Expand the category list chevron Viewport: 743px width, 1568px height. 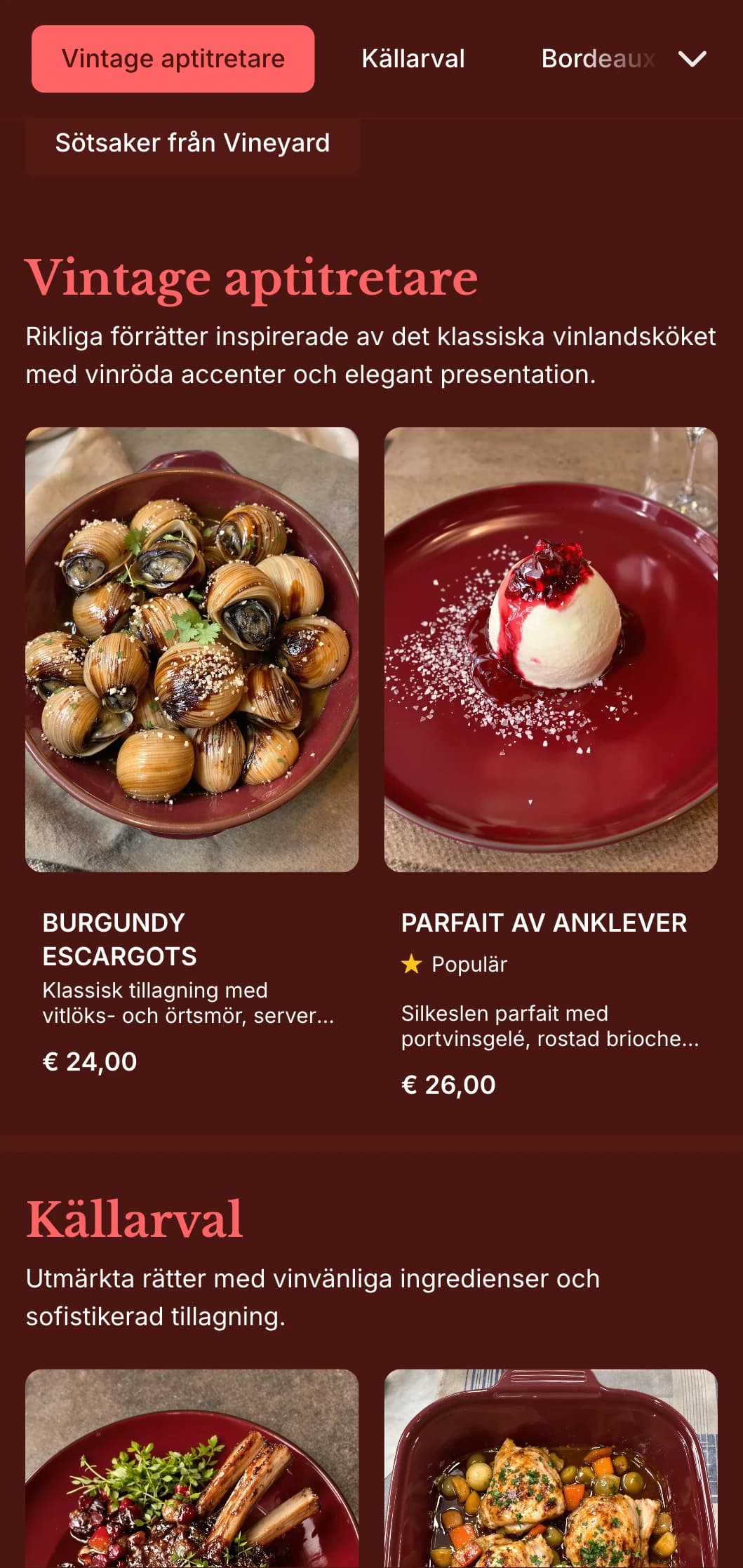[x=692, y=59]
